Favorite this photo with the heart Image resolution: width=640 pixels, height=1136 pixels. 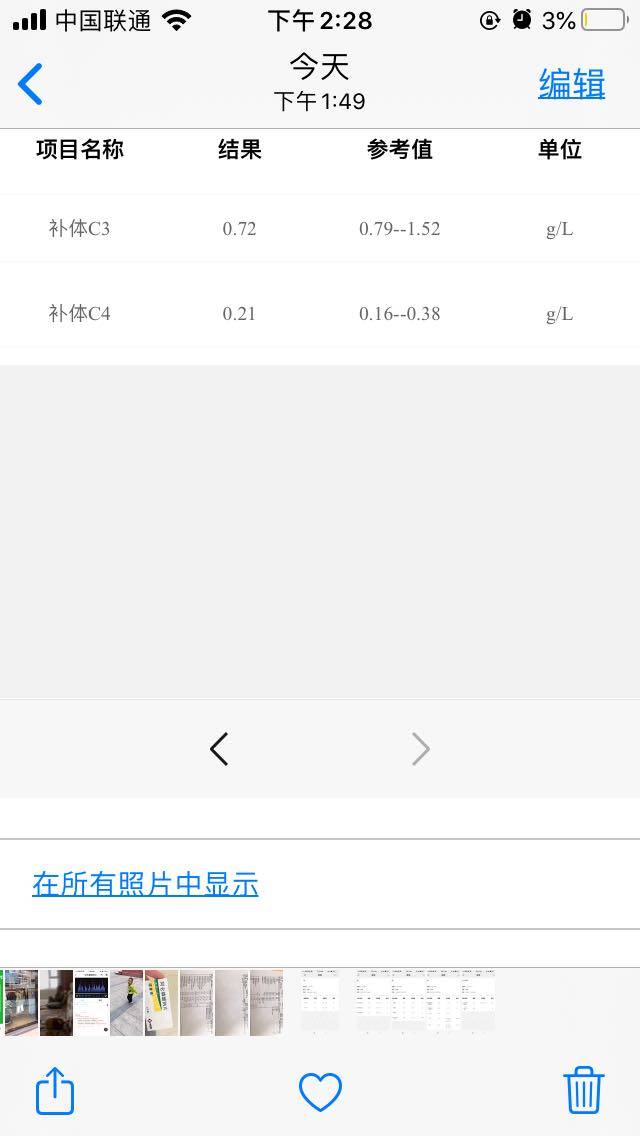pos(320,1091)
